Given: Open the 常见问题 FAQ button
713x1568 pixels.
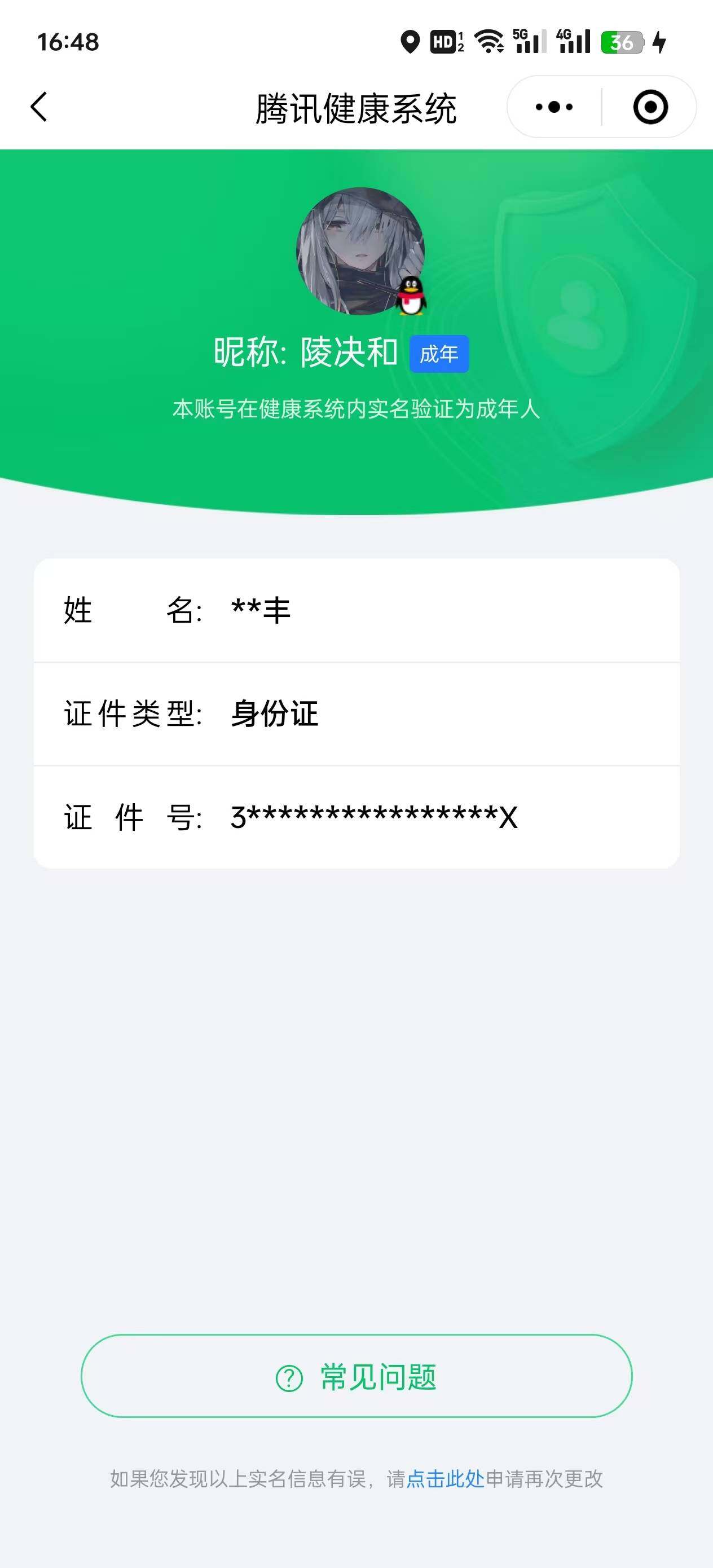Looking at the screenshot, I should 356,1377.
